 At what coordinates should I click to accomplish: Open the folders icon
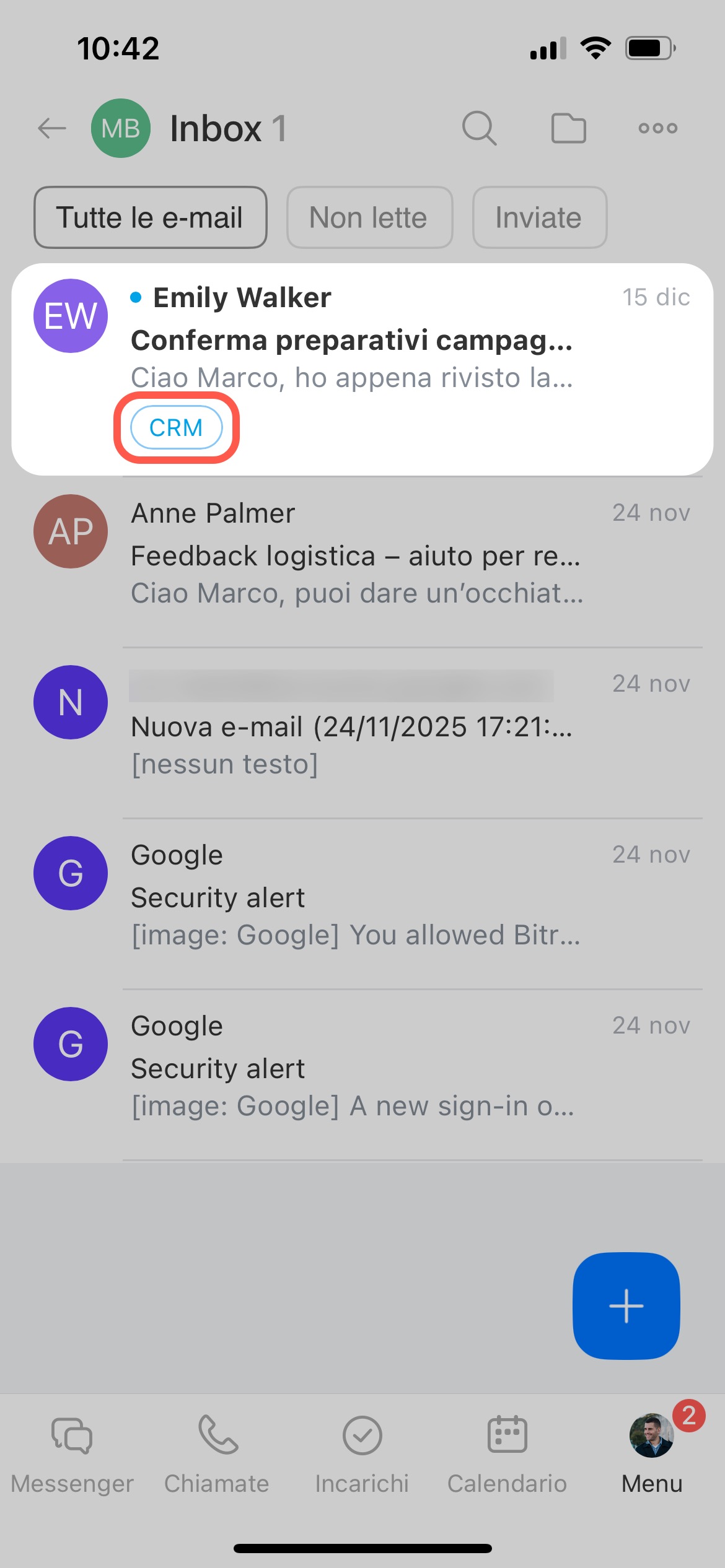(568, 128)
